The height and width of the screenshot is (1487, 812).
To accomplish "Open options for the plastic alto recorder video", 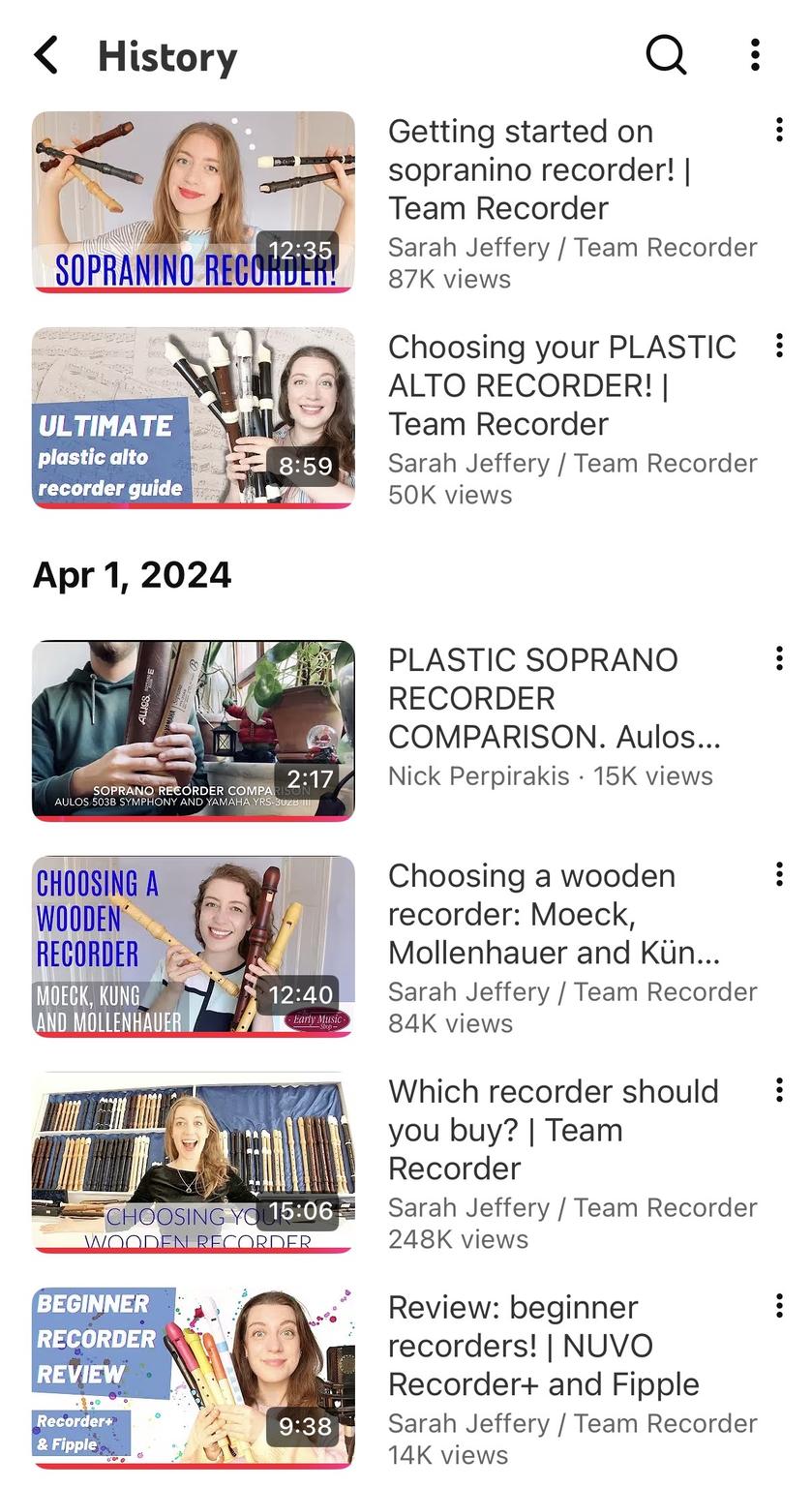I will coord(780,347).
